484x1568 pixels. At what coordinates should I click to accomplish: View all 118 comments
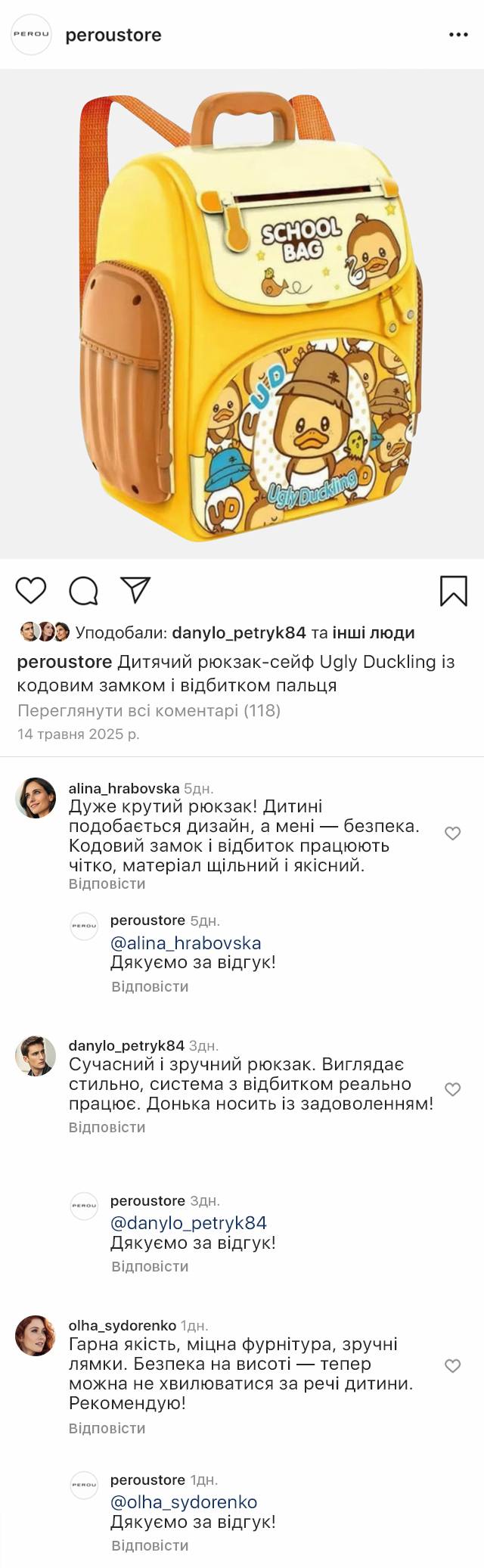(149, 710)
